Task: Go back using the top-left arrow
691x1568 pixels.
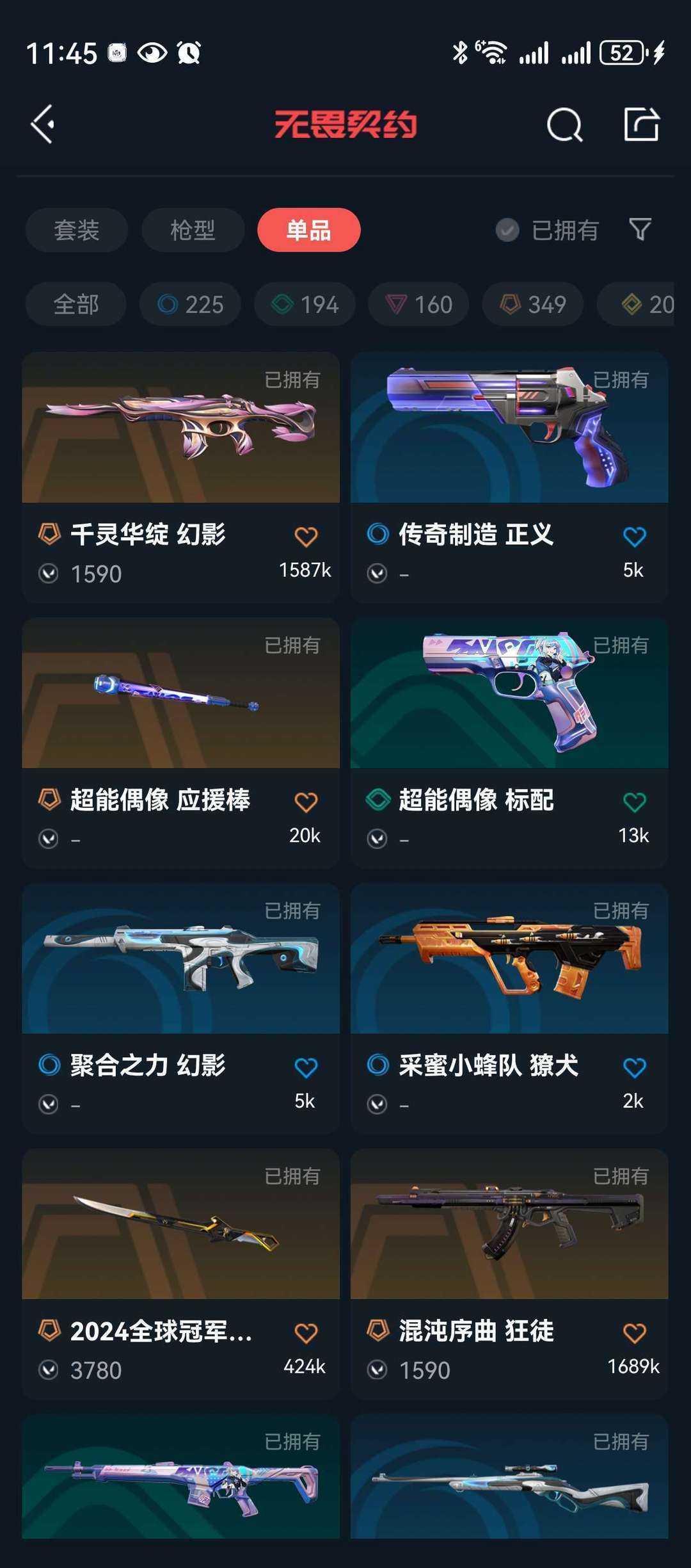Action: [44, 124]
